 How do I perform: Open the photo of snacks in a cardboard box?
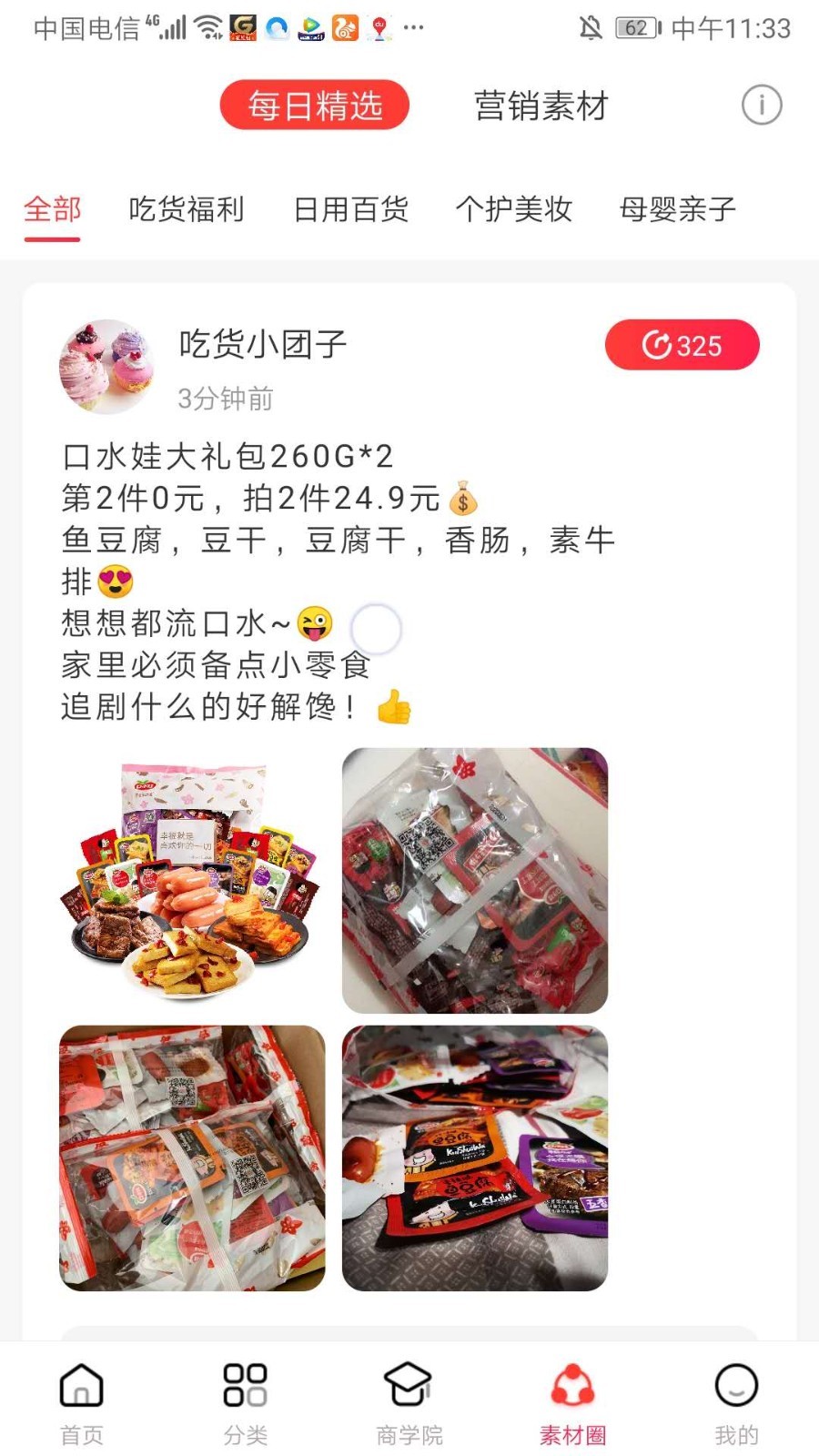pyautogui.click(x=192, y=1158)
